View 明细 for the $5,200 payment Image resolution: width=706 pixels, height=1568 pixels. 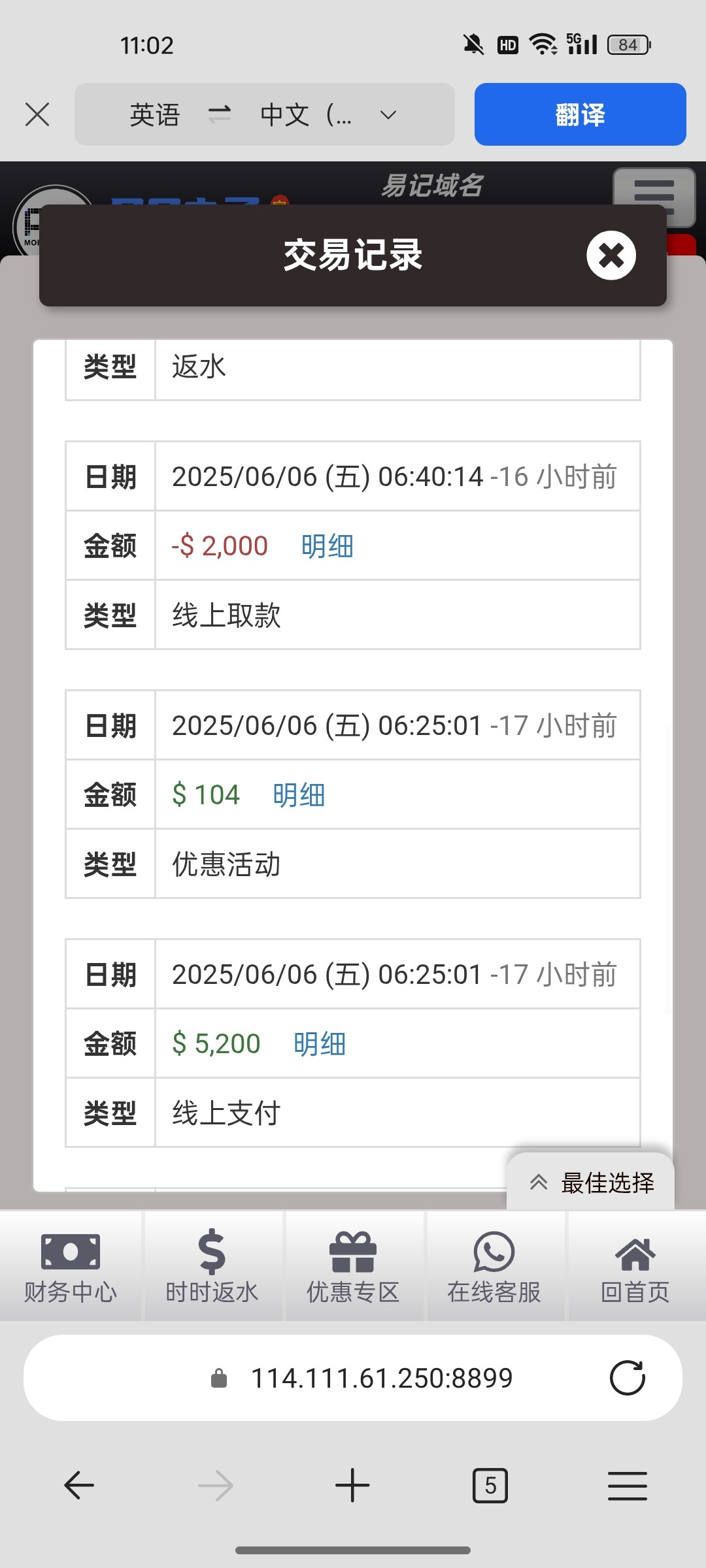click(x=320, y=1044)
